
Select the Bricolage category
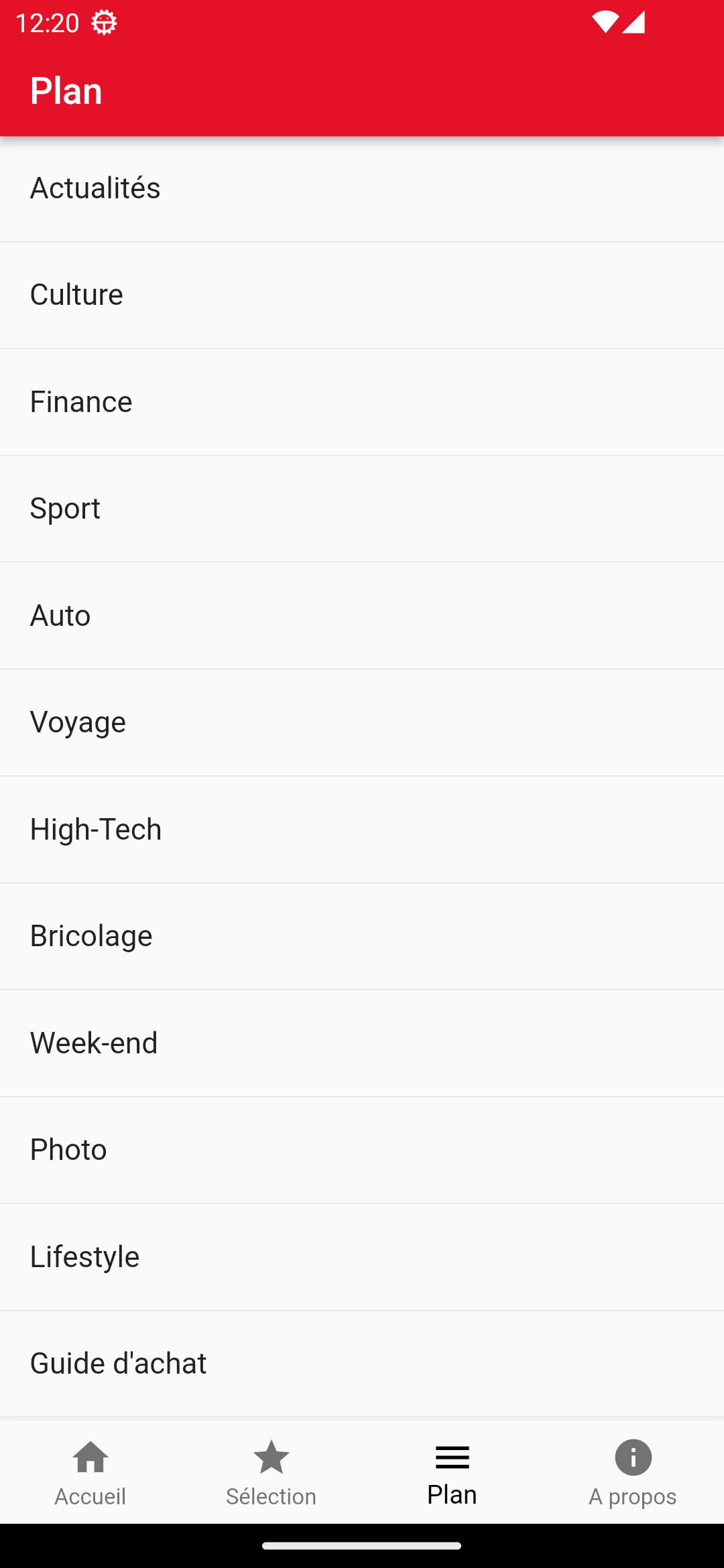362,936
